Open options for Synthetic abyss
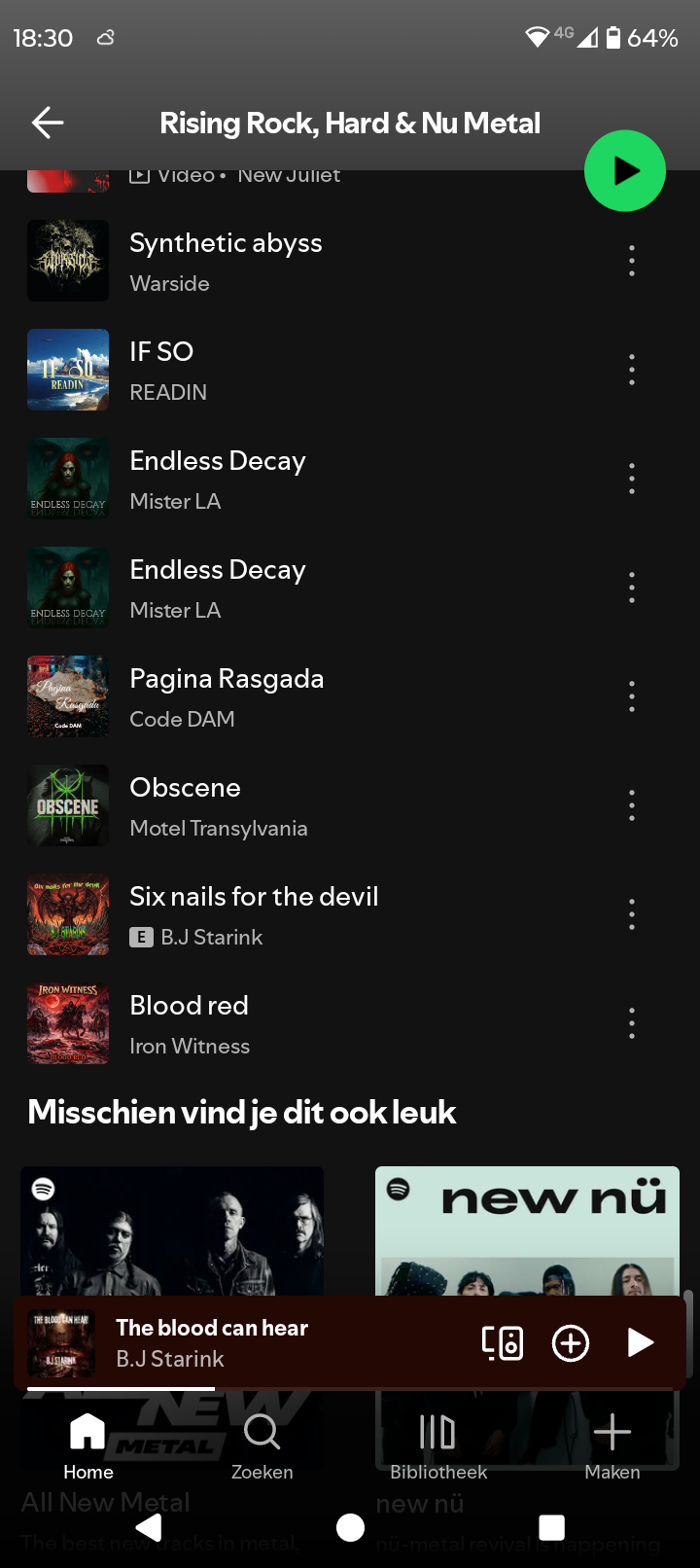The height and width of the screenshot is (1568, 700). click(x=632, y=261)
